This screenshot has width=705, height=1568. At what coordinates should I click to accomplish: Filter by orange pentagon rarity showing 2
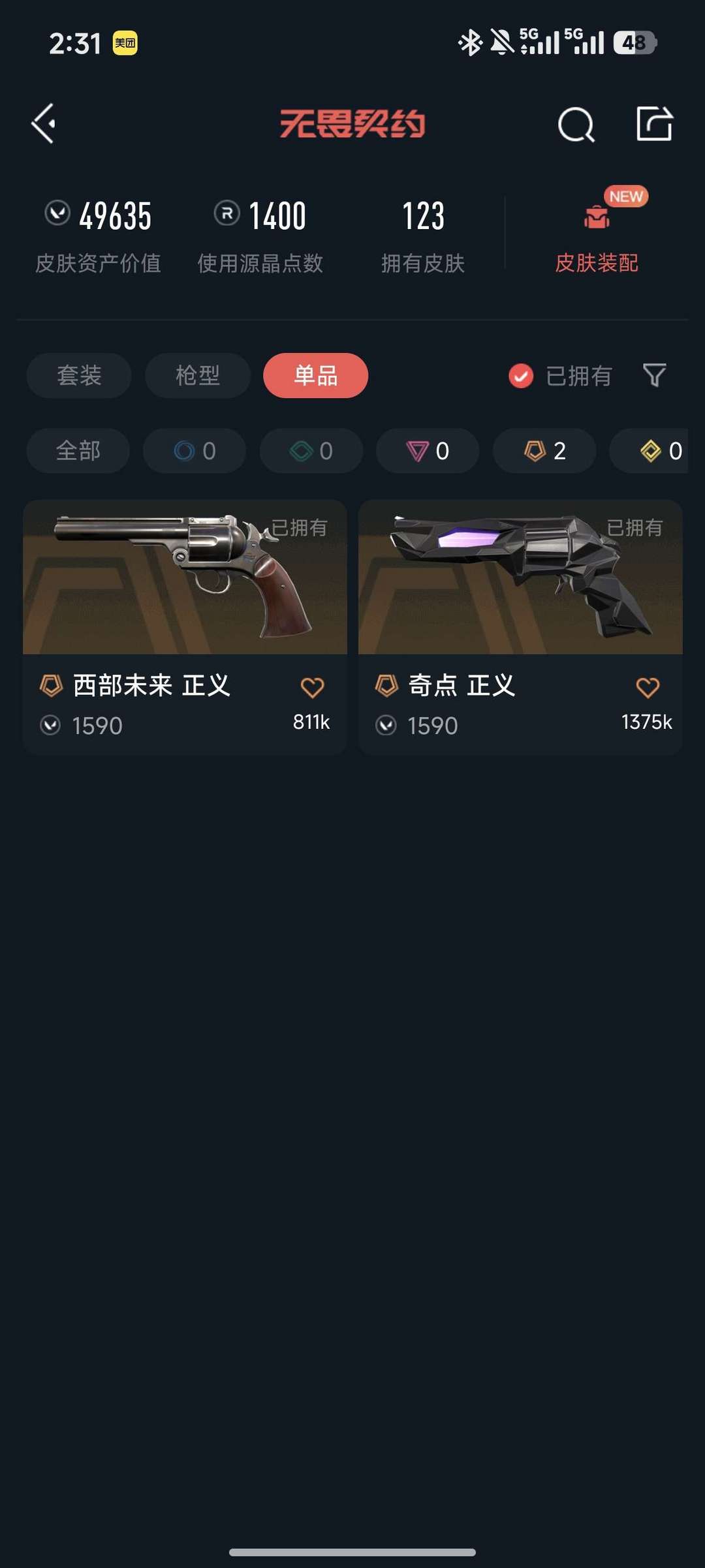(544, 451)
